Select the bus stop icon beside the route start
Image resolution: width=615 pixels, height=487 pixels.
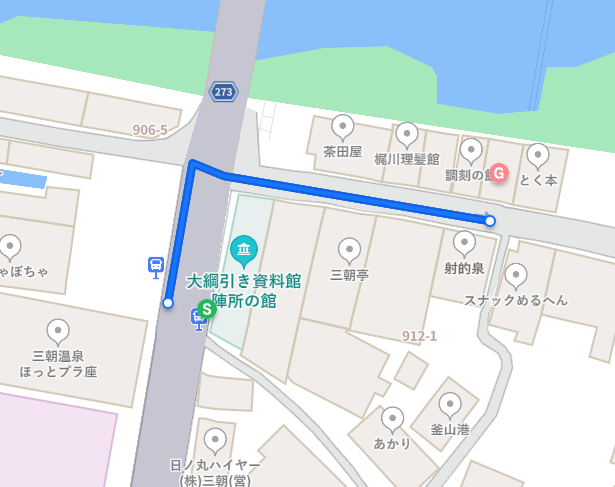[156, 265]
